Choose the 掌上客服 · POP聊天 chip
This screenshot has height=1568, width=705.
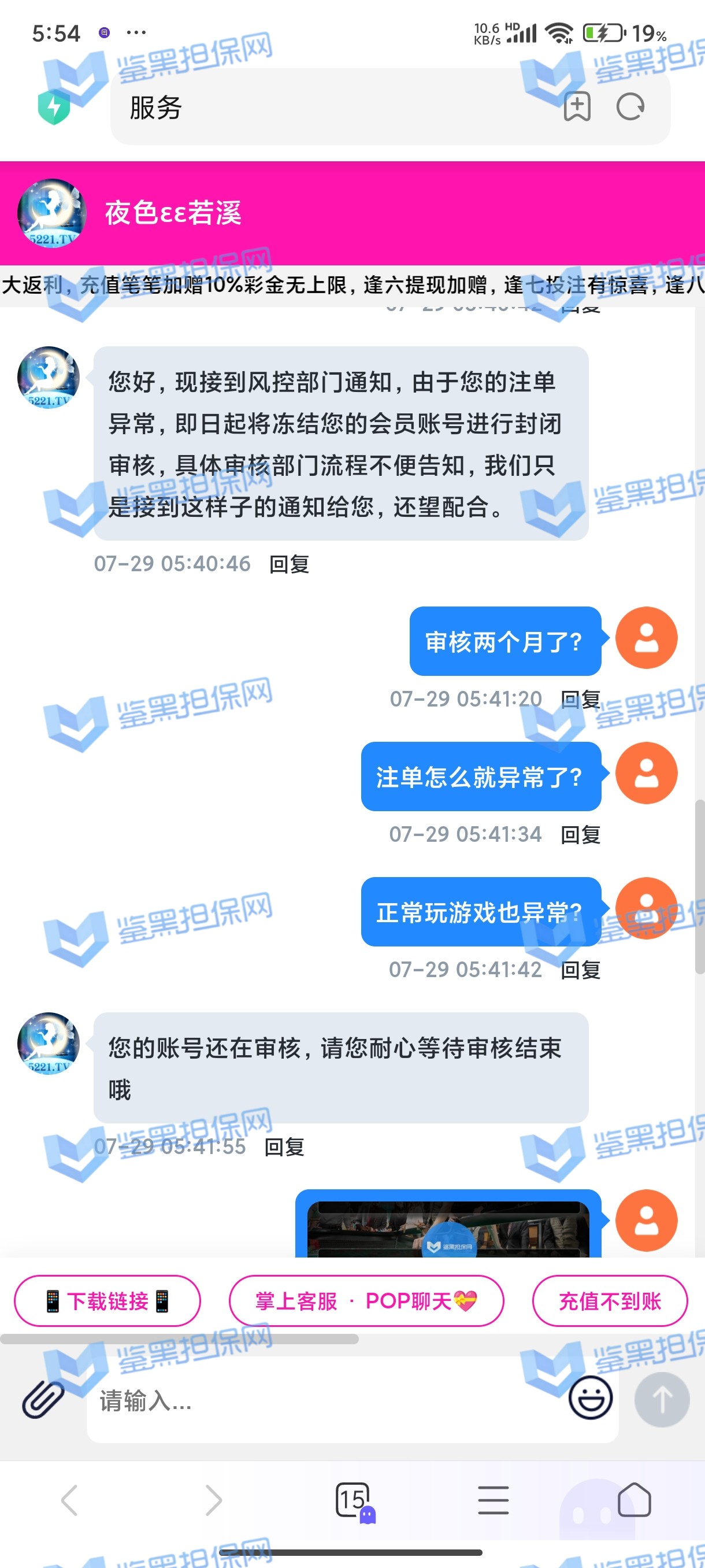(x=366, y=1301)
